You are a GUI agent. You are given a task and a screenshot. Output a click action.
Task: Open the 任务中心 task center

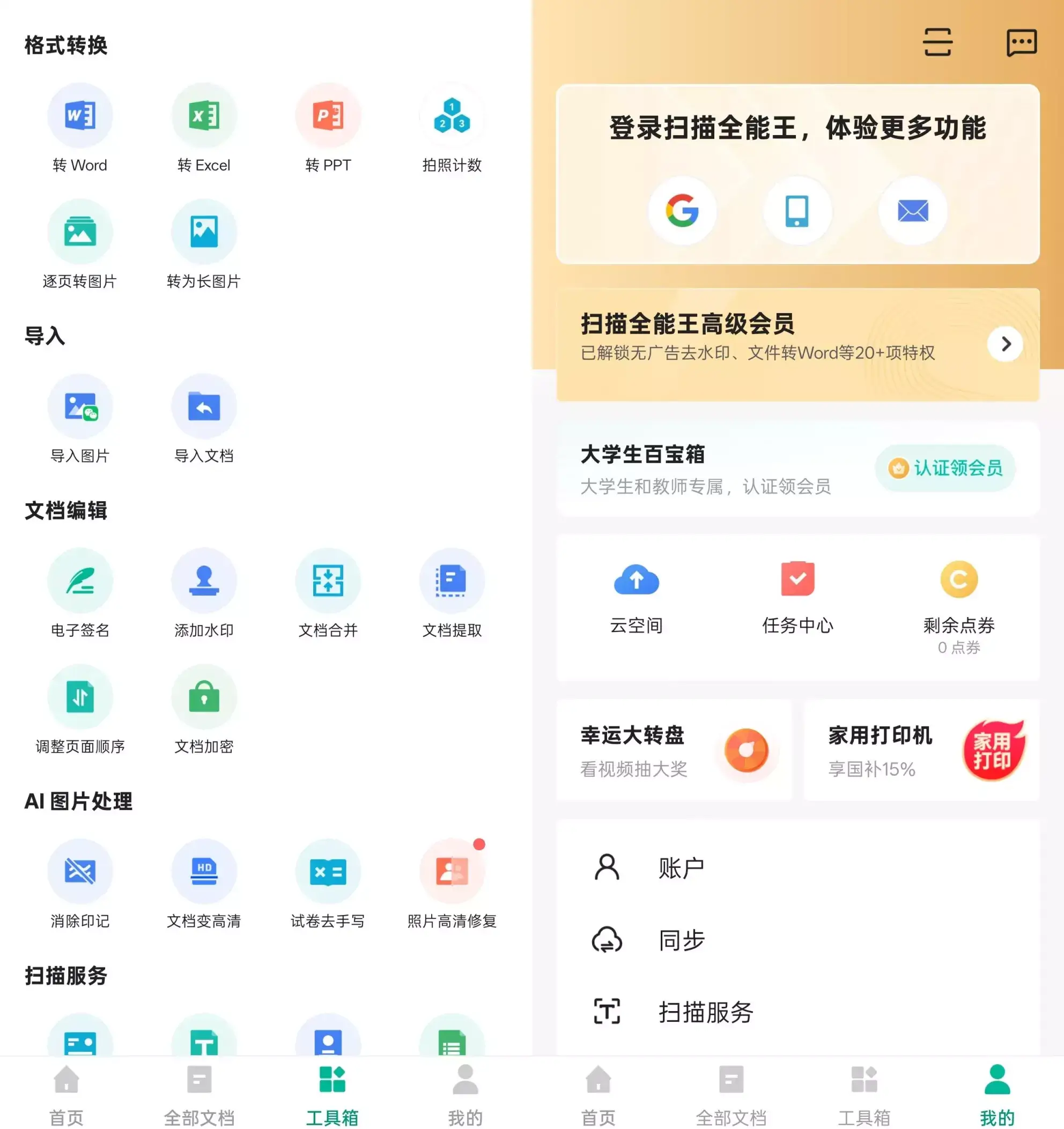797,596
